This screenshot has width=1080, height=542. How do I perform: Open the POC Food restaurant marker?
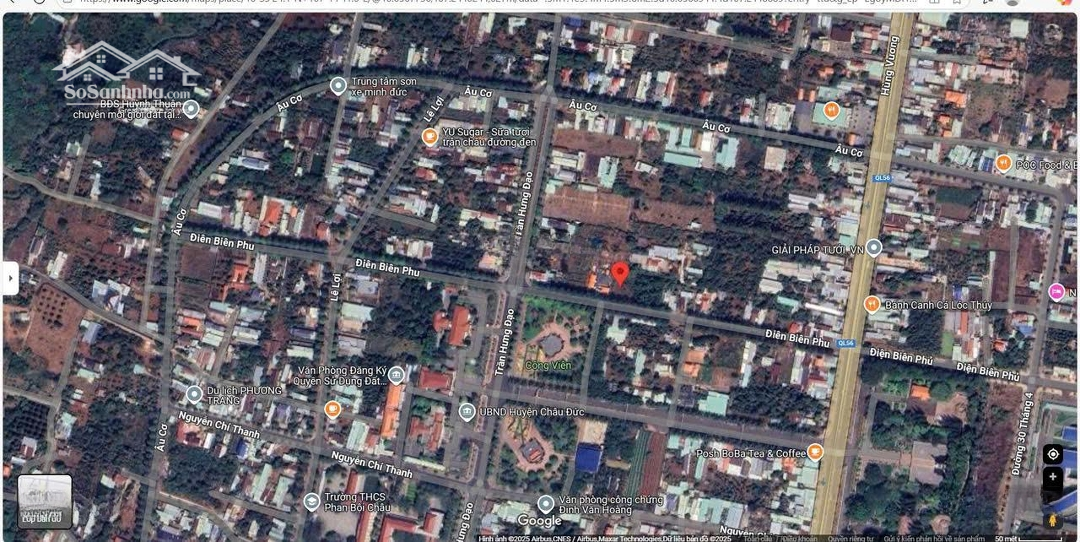click(1004, 162)
